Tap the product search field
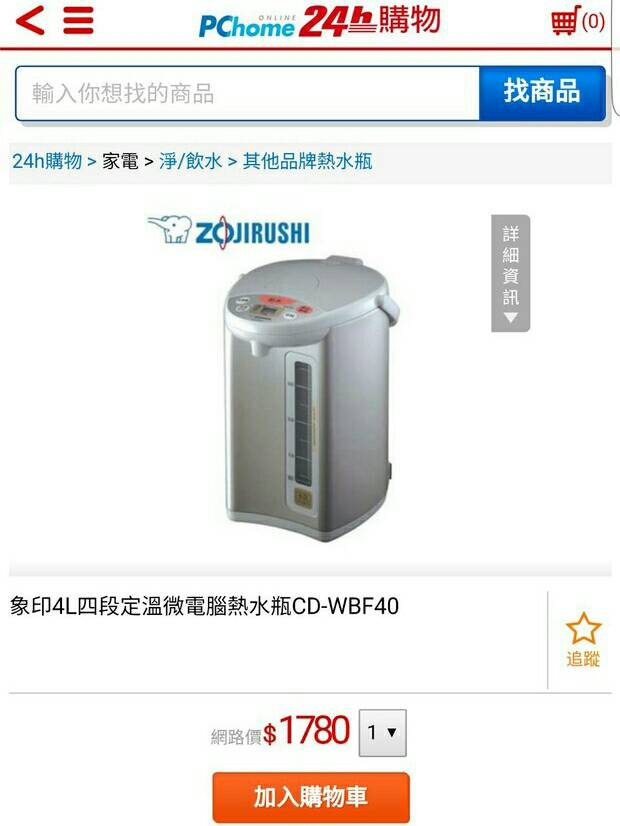The image size is (620, 826). [247, 94]
